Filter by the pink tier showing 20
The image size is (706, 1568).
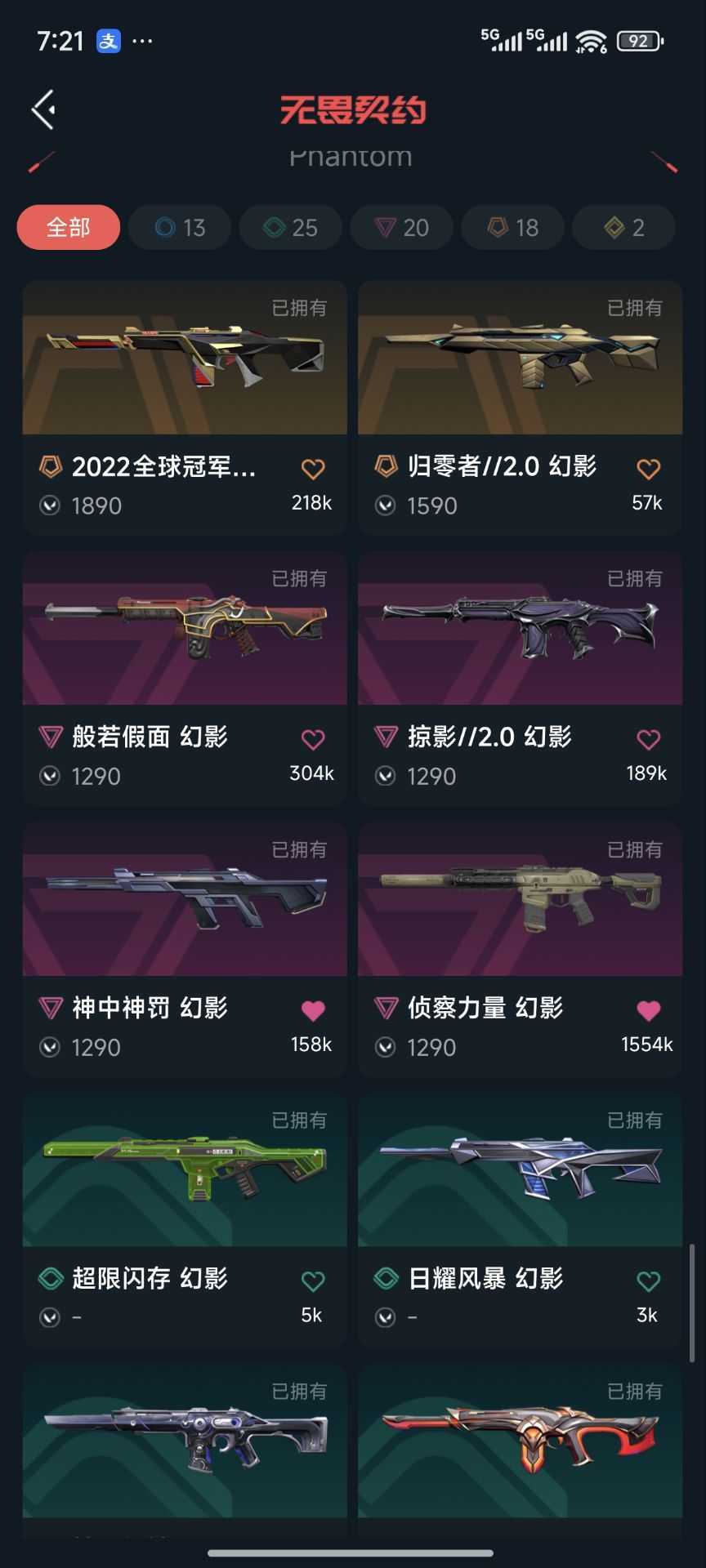click(x=401, y=227)
